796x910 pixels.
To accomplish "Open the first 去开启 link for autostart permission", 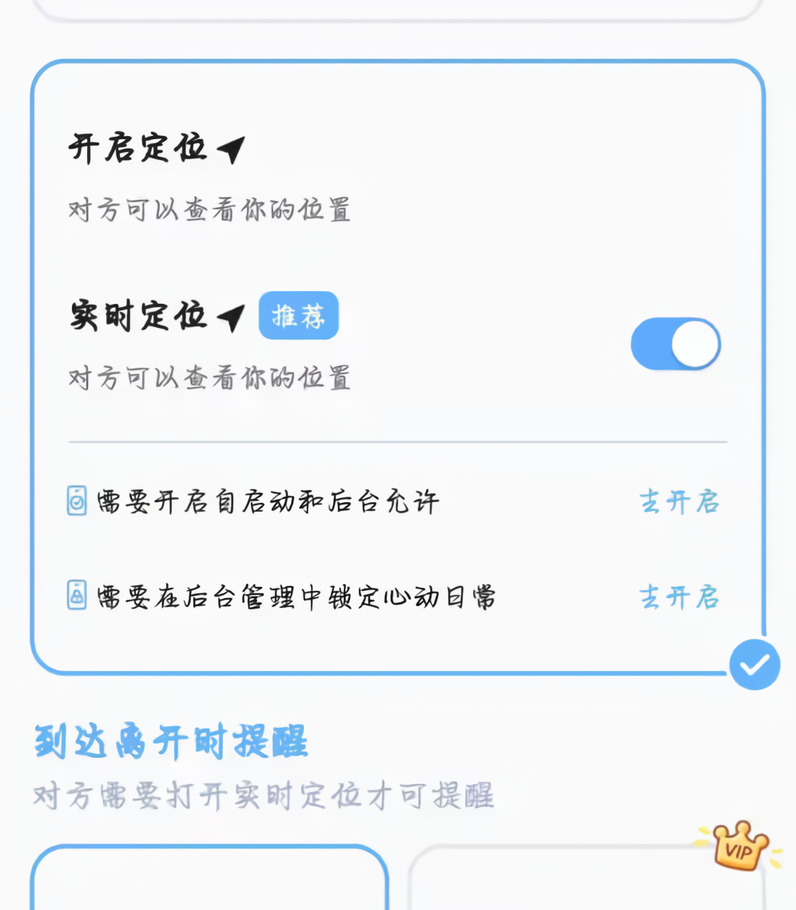I will [678, 501].
